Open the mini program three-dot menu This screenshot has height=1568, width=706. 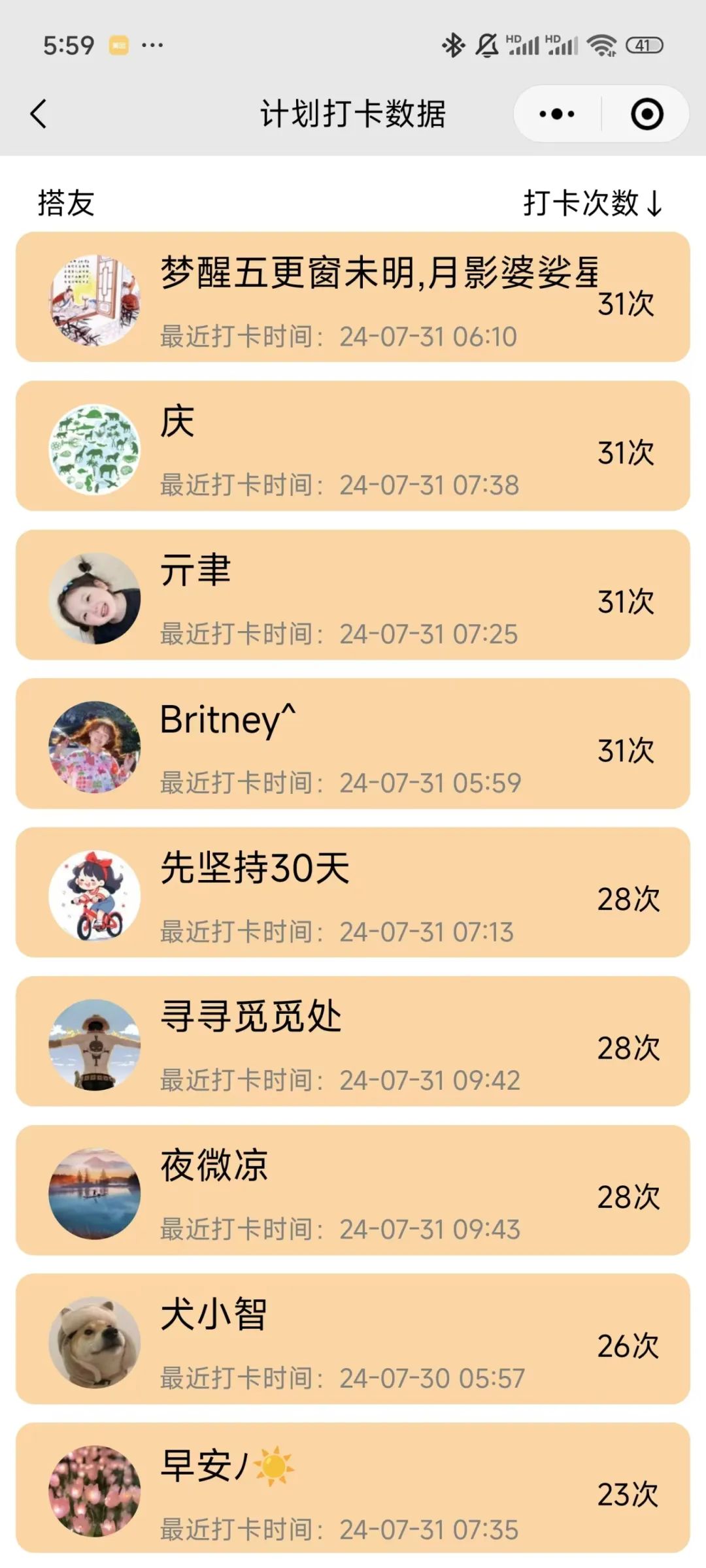(x=557, y=114)
